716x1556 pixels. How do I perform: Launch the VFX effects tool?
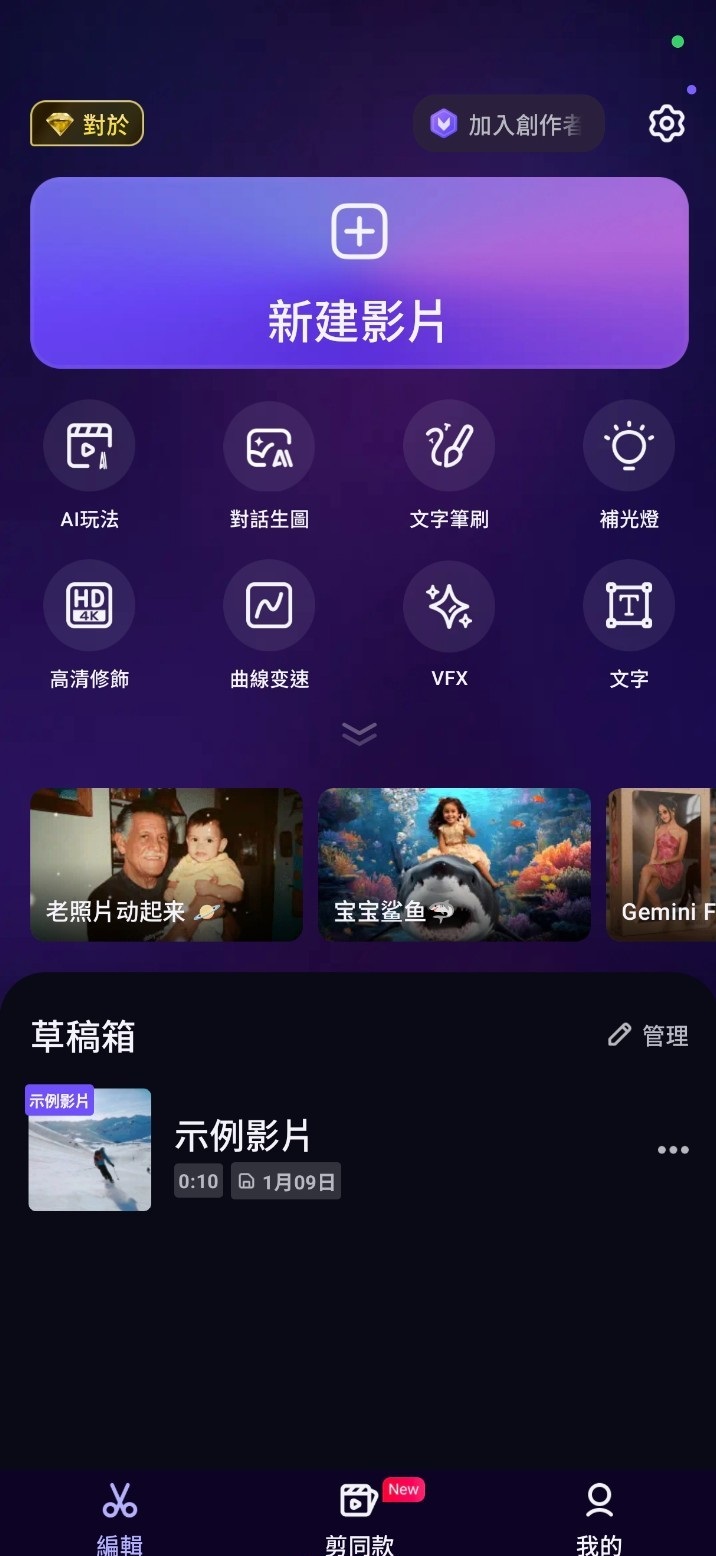pos(449,606)
